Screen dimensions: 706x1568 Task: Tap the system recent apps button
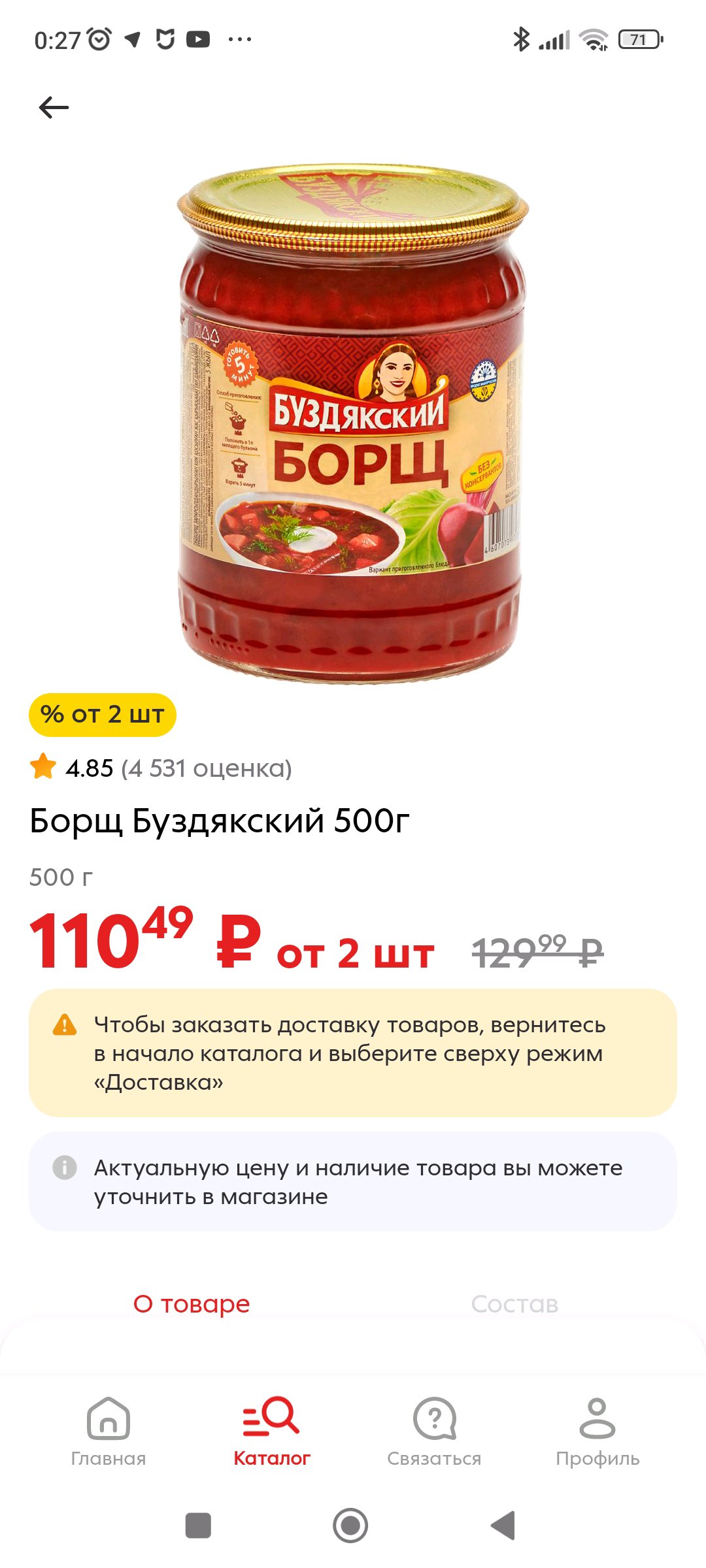click(x=198, y=1526)
